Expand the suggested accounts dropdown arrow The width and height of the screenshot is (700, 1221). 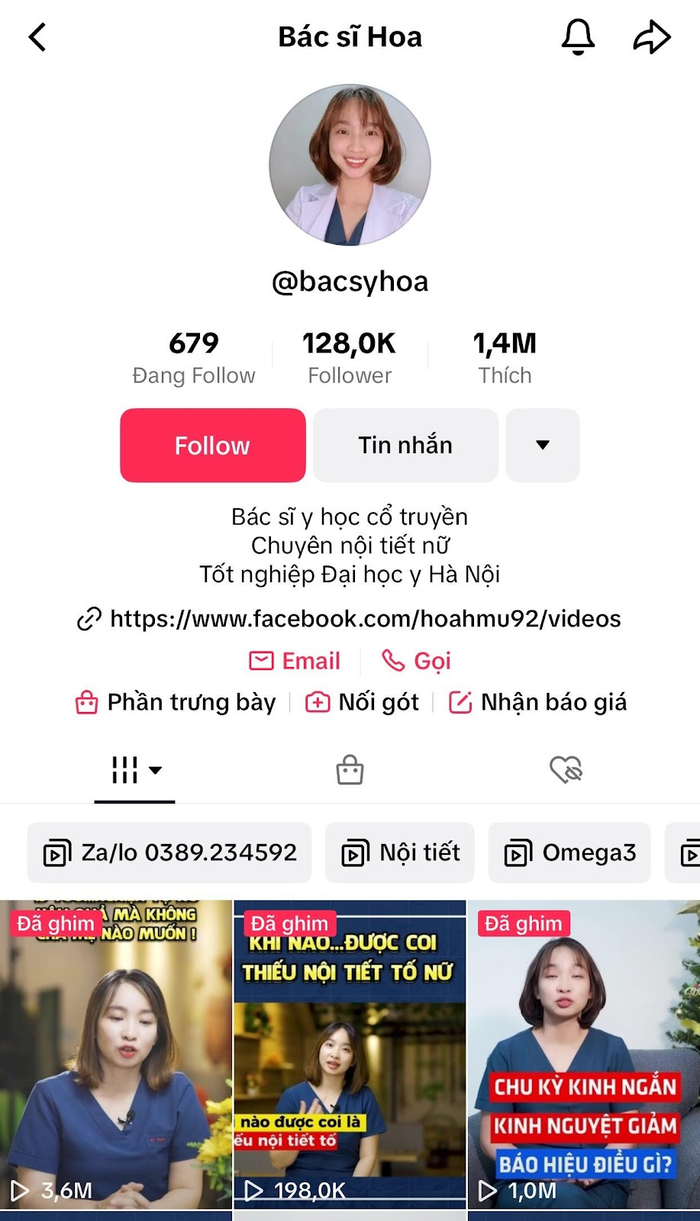point(542,445)
